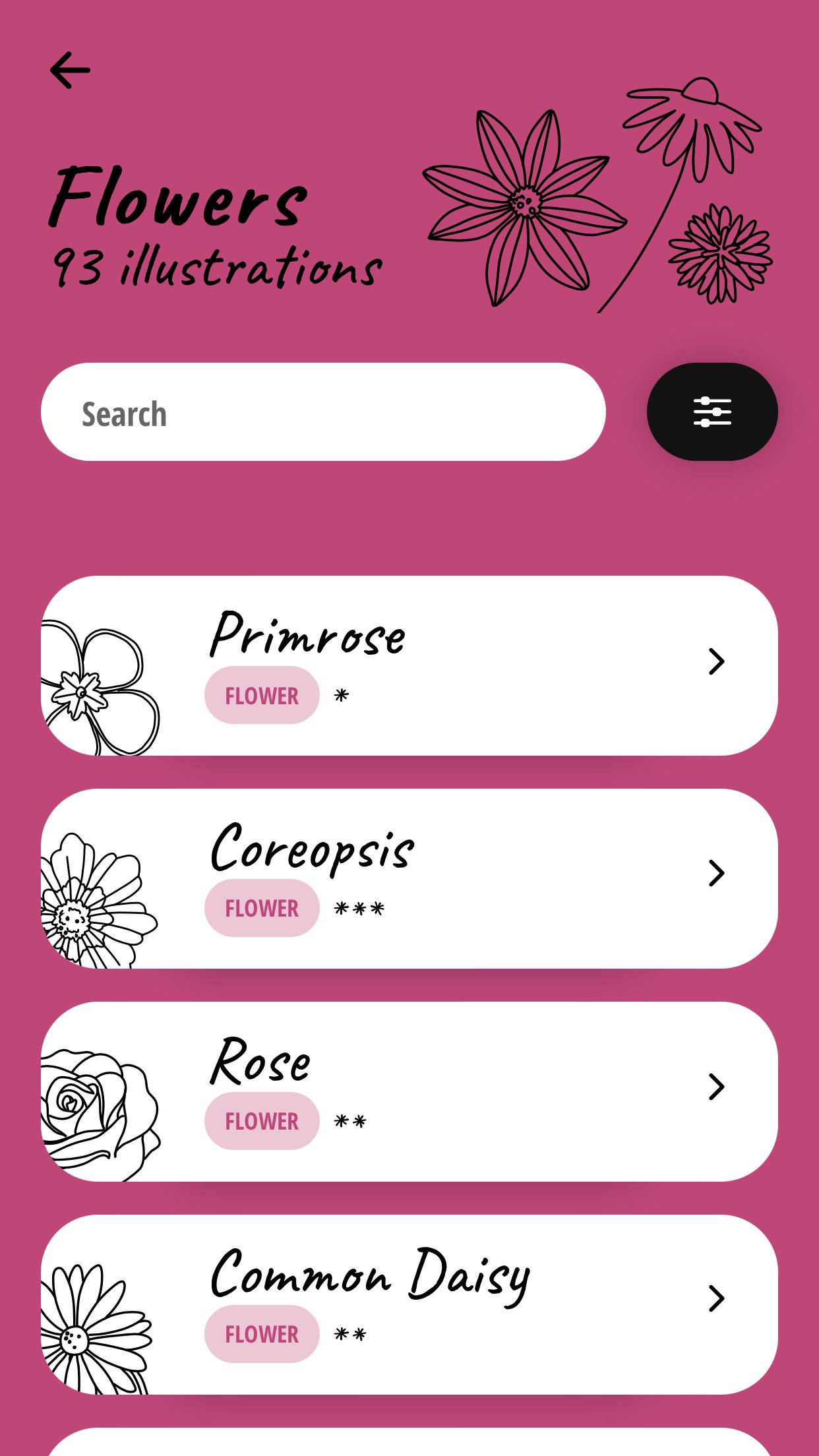Open the Rose illustration card
Viewport: 819px width, 1456px height.
point(409,1091)
